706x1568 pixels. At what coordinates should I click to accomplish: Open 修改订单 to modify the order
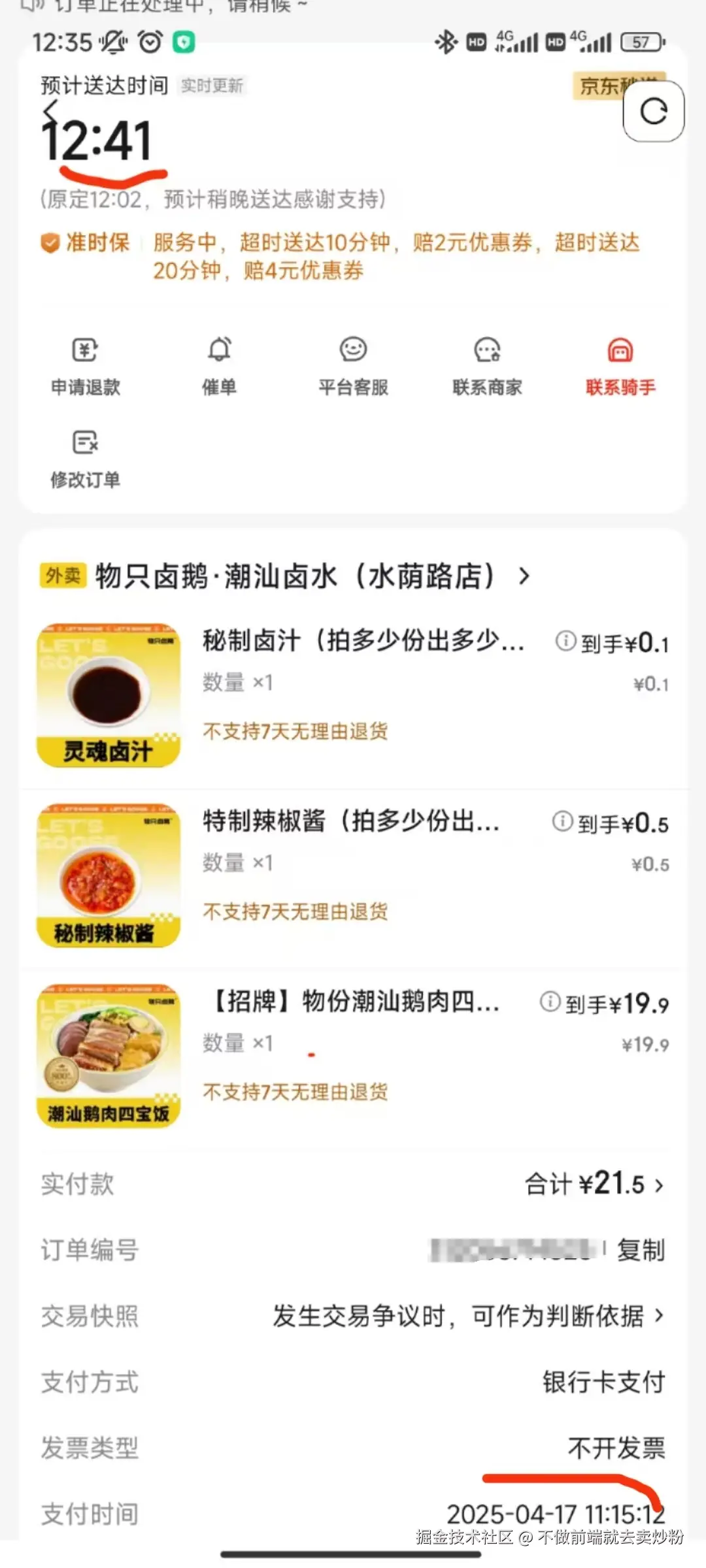84,451
